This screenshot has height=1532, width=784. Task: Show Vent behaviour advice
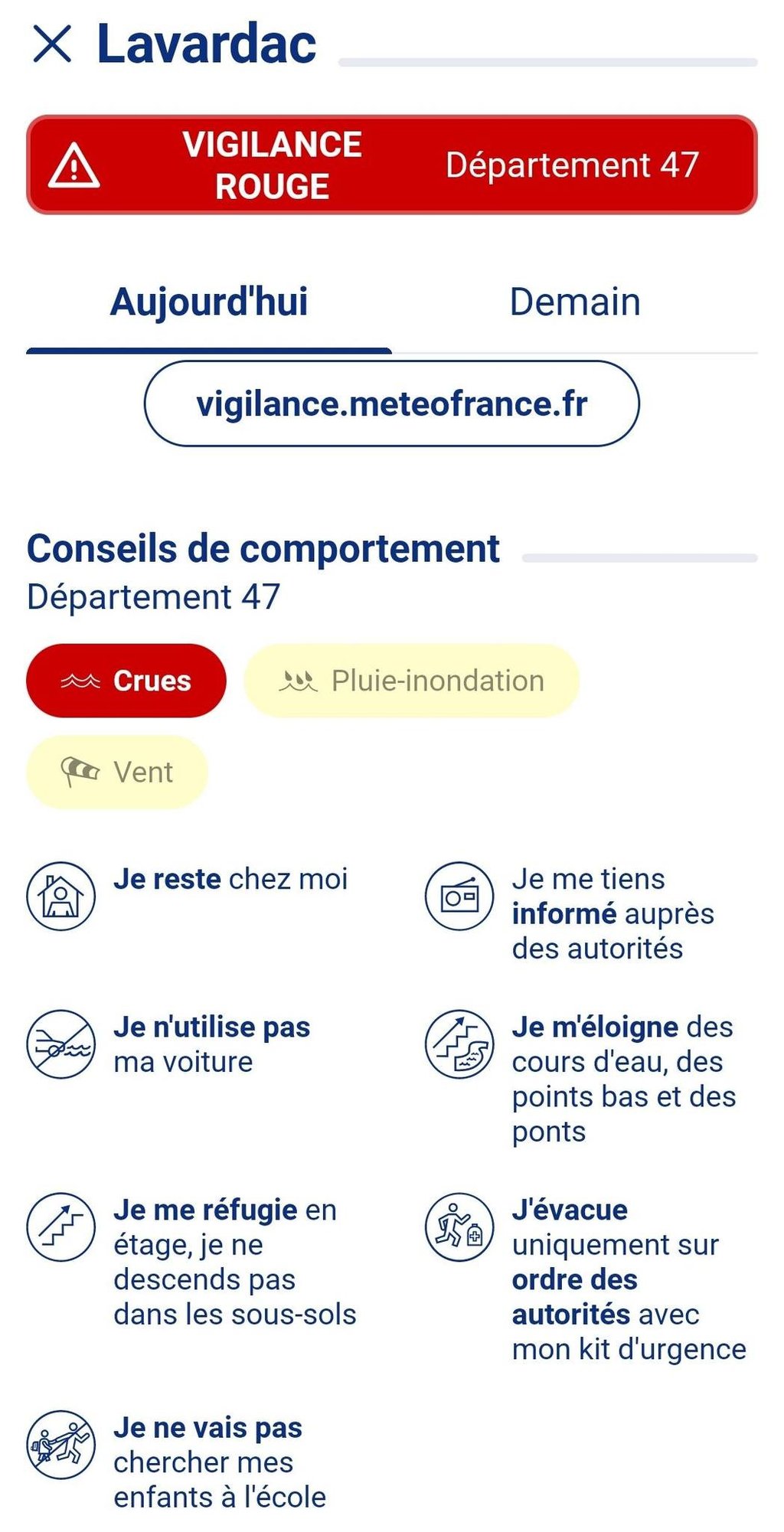point(117,772)
